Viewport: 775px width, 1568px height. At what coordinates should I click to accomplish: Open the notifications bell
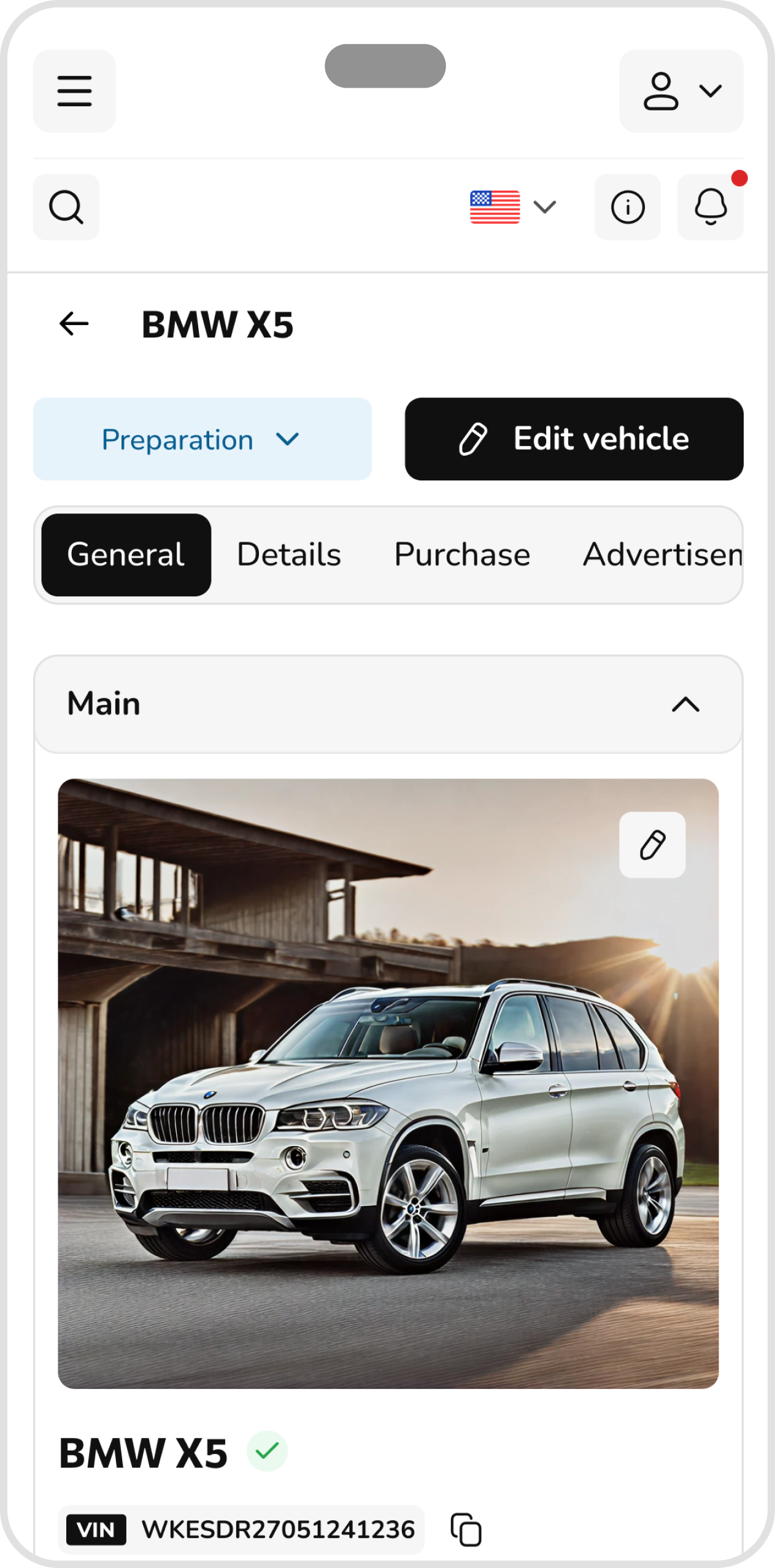click(x=710, y=207)
